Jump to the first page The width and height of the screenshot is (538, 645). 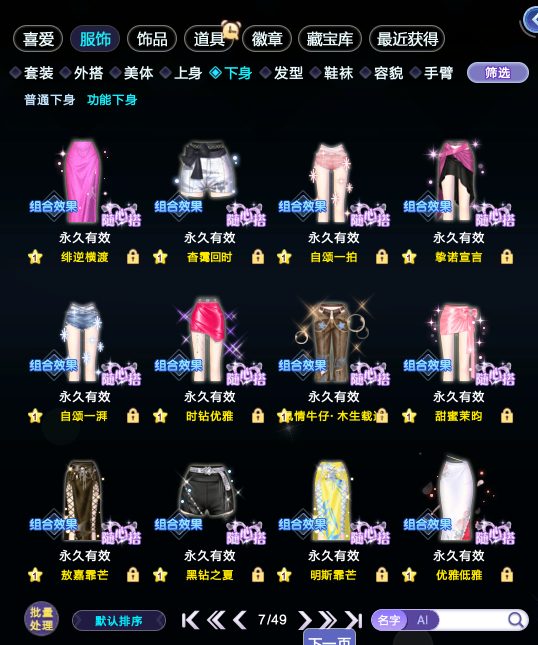(x=190, y=620)
